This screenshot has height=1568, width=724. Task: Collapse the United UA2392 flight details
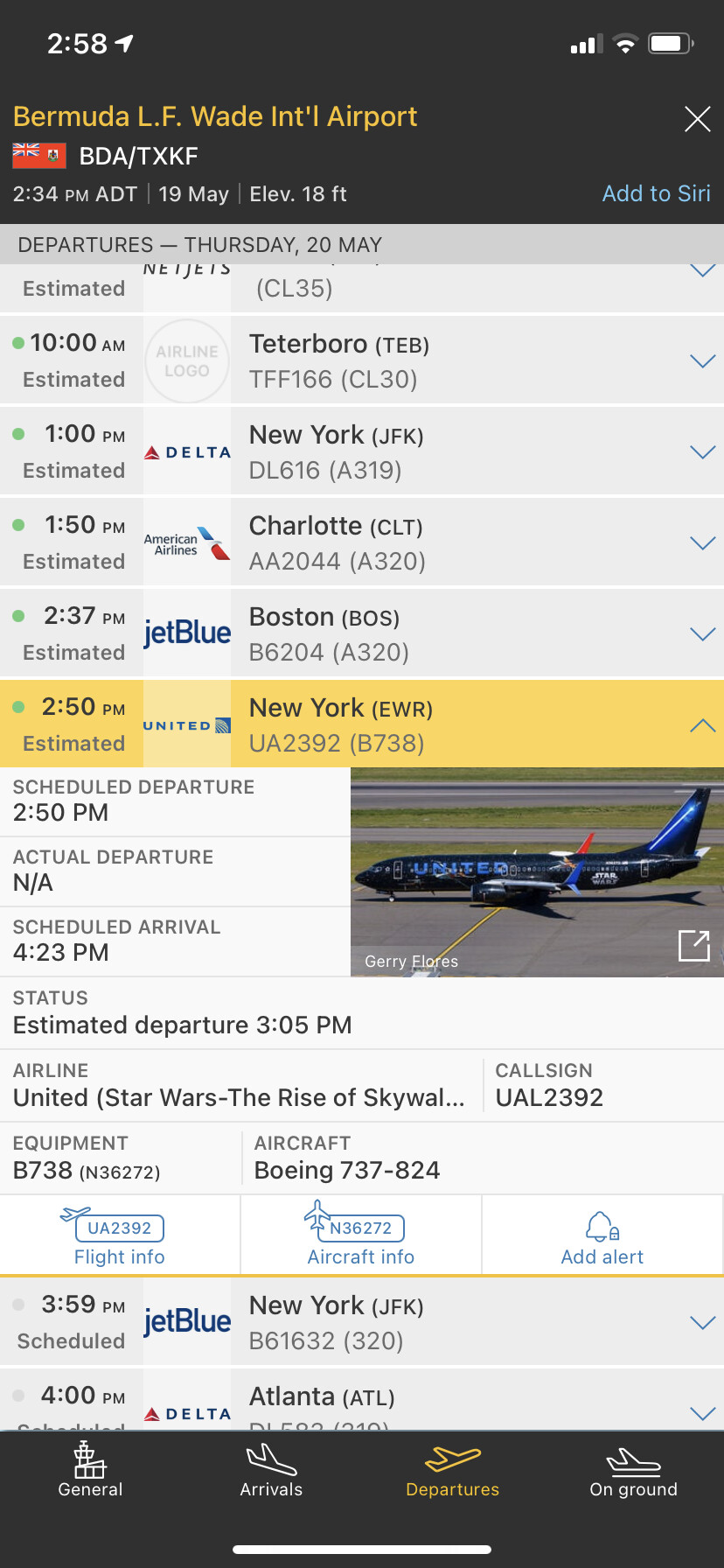(702, 725)
